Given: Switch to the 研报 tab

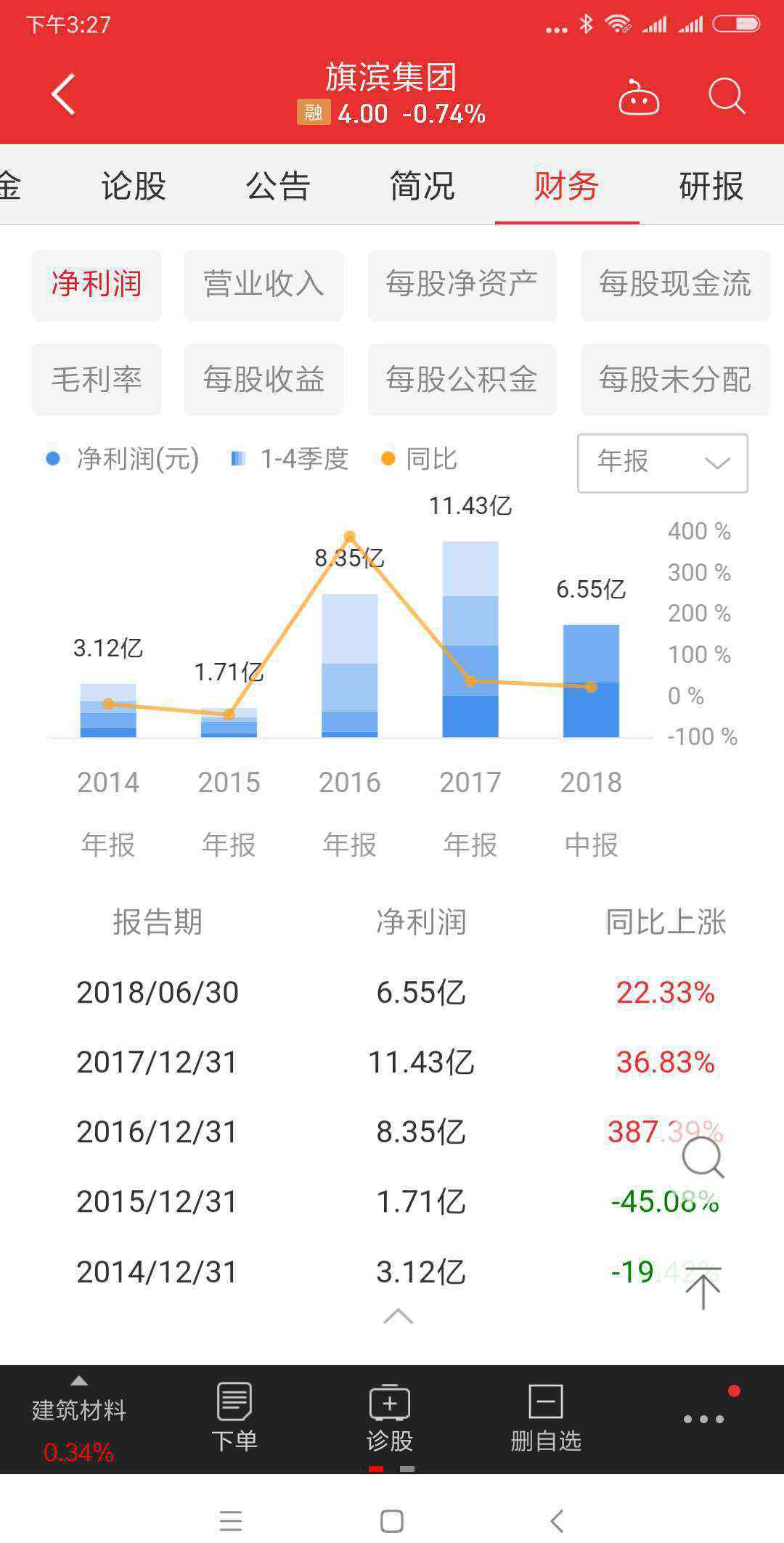Looking at the screenshot, I should [x=711, y=186].
